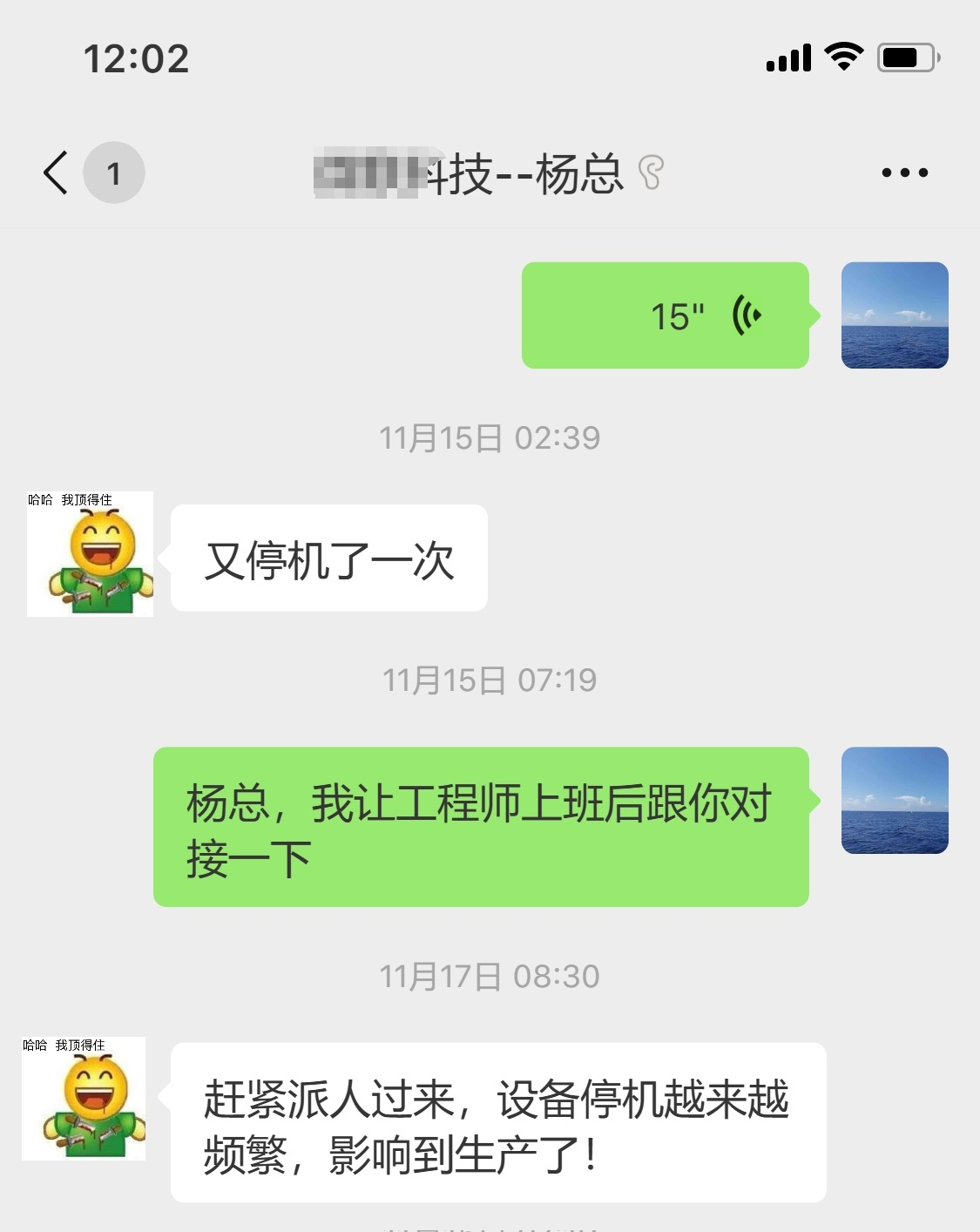Go back to the chat list

pos(56,173)
